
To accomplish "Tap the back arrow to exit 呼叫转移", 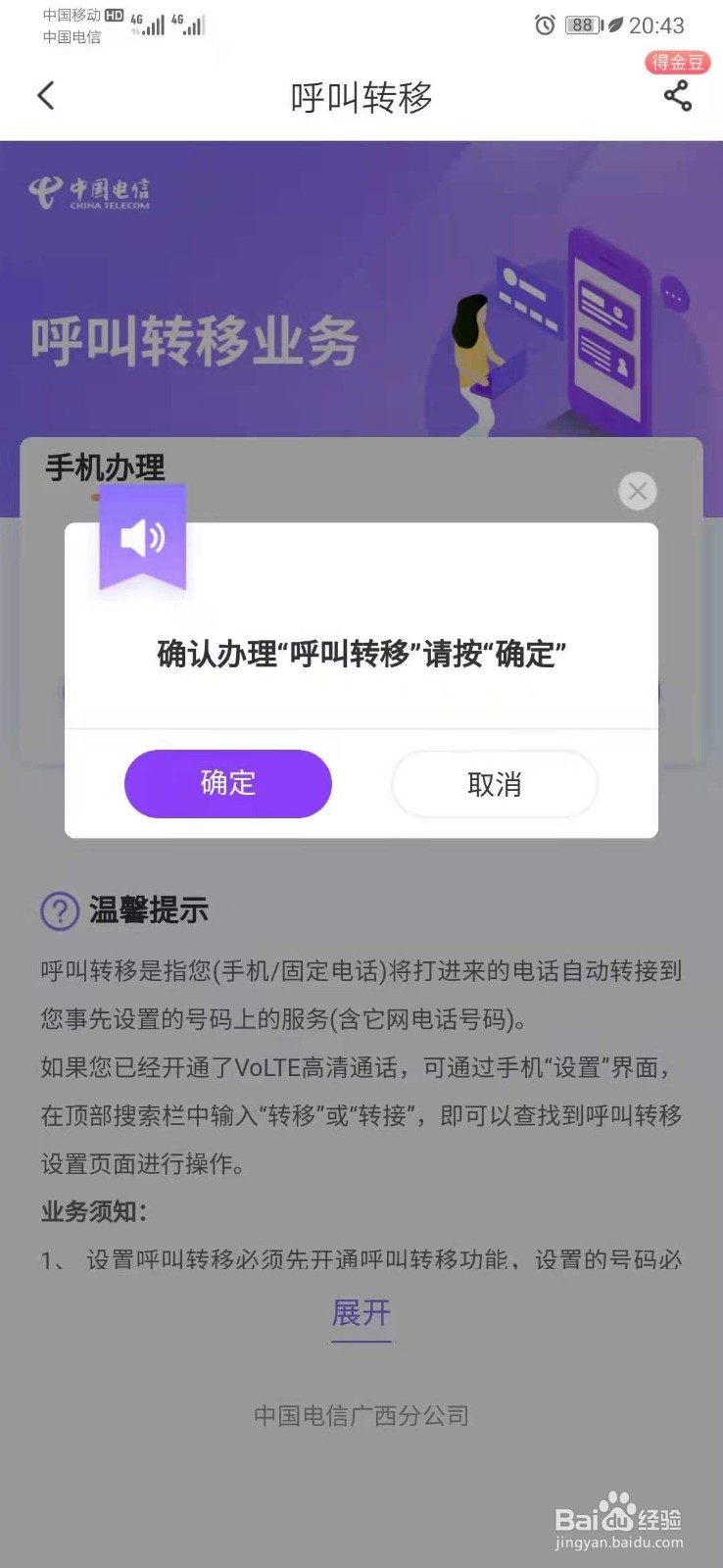I will (45, 96).
